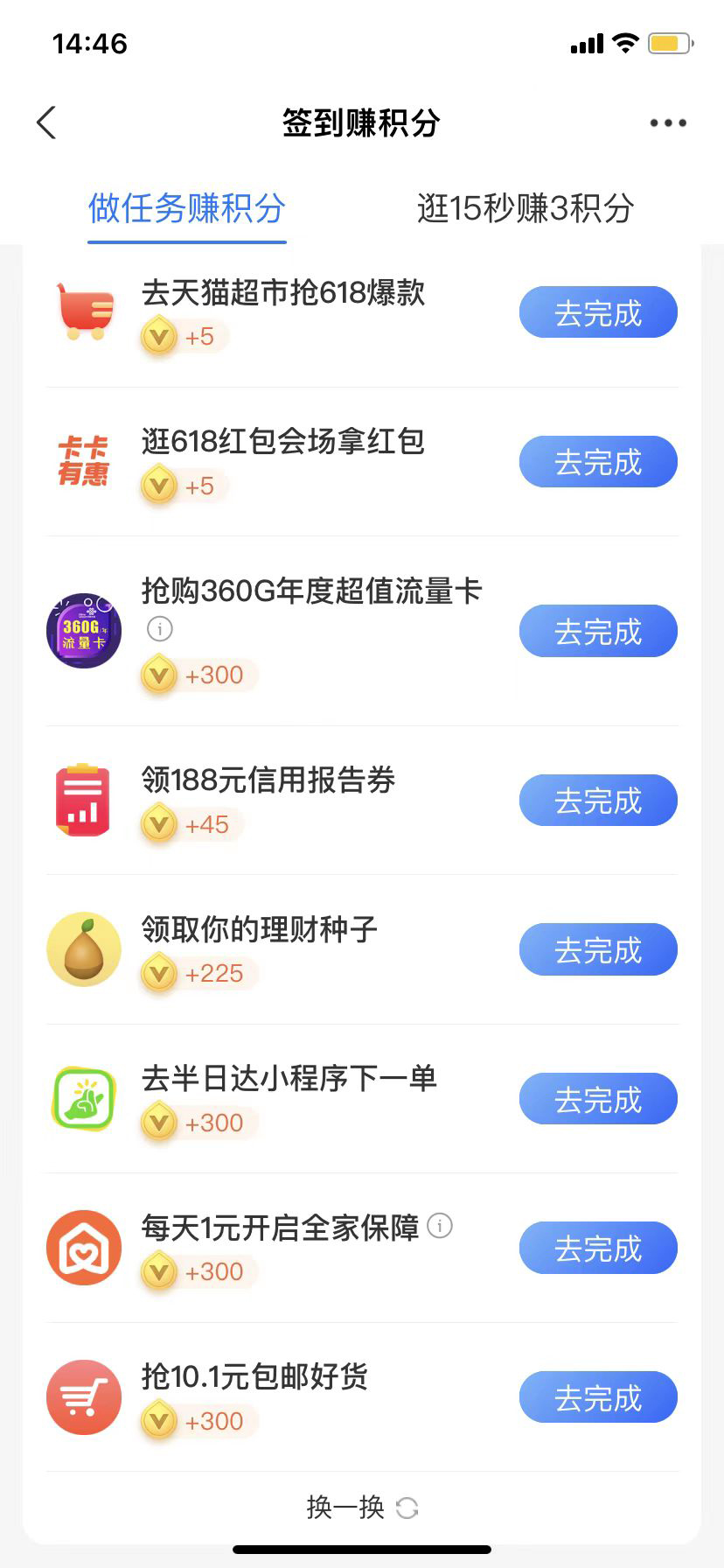Show info for the 360G流量卡 task
Screen dimensions: 724x1568
[x=160, y=628]
